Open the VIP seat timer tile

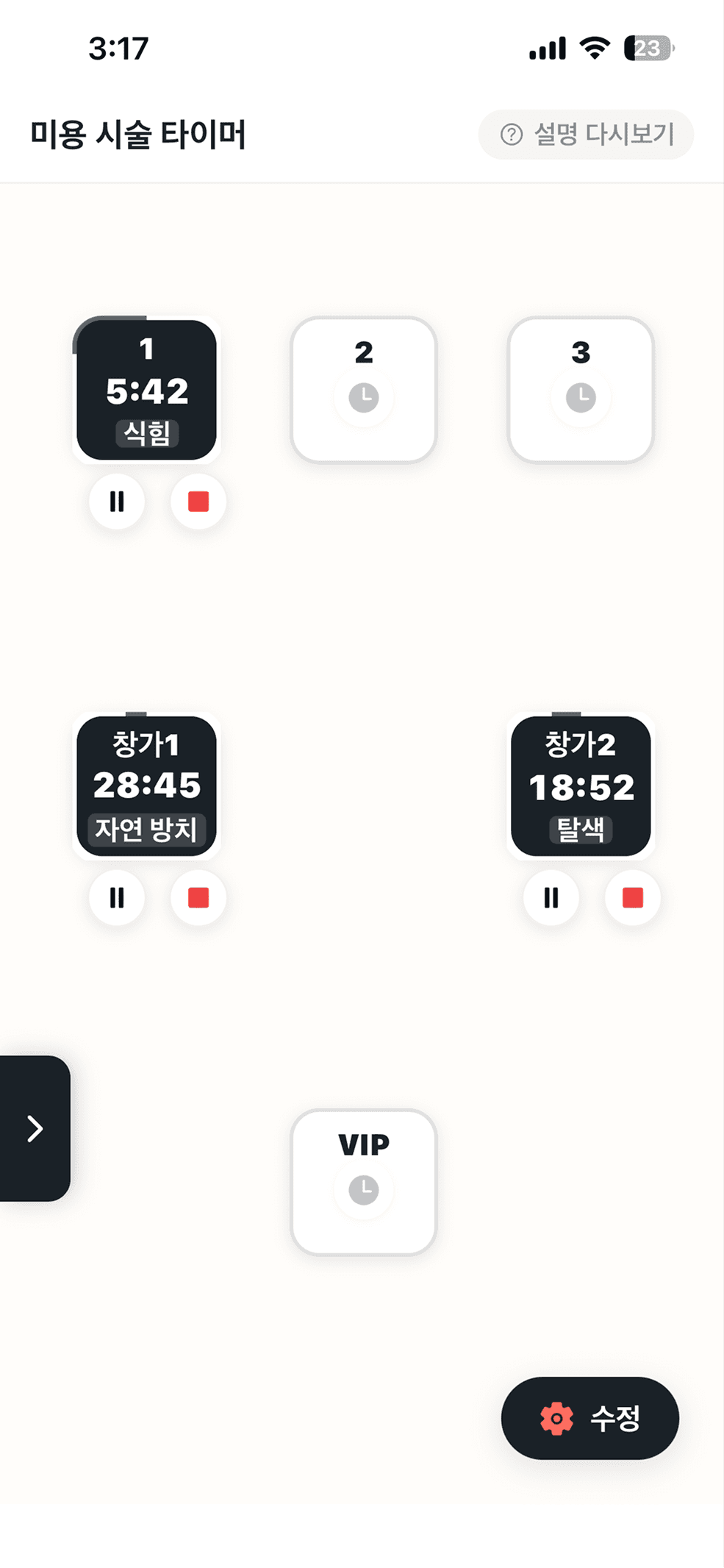[364, 1182]
